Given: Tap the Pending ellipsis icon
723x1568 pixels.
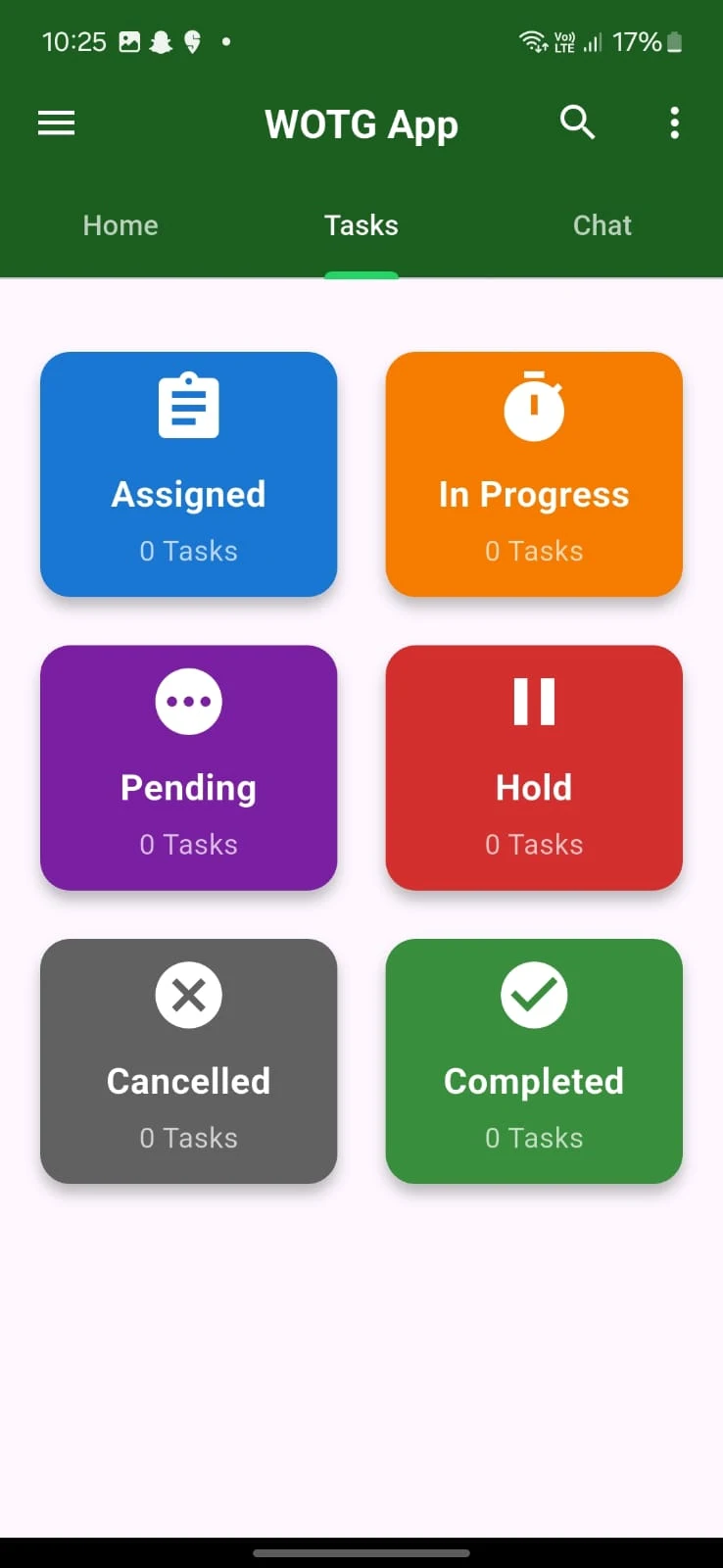Looking at the screenshot, I should coord(188,701).
